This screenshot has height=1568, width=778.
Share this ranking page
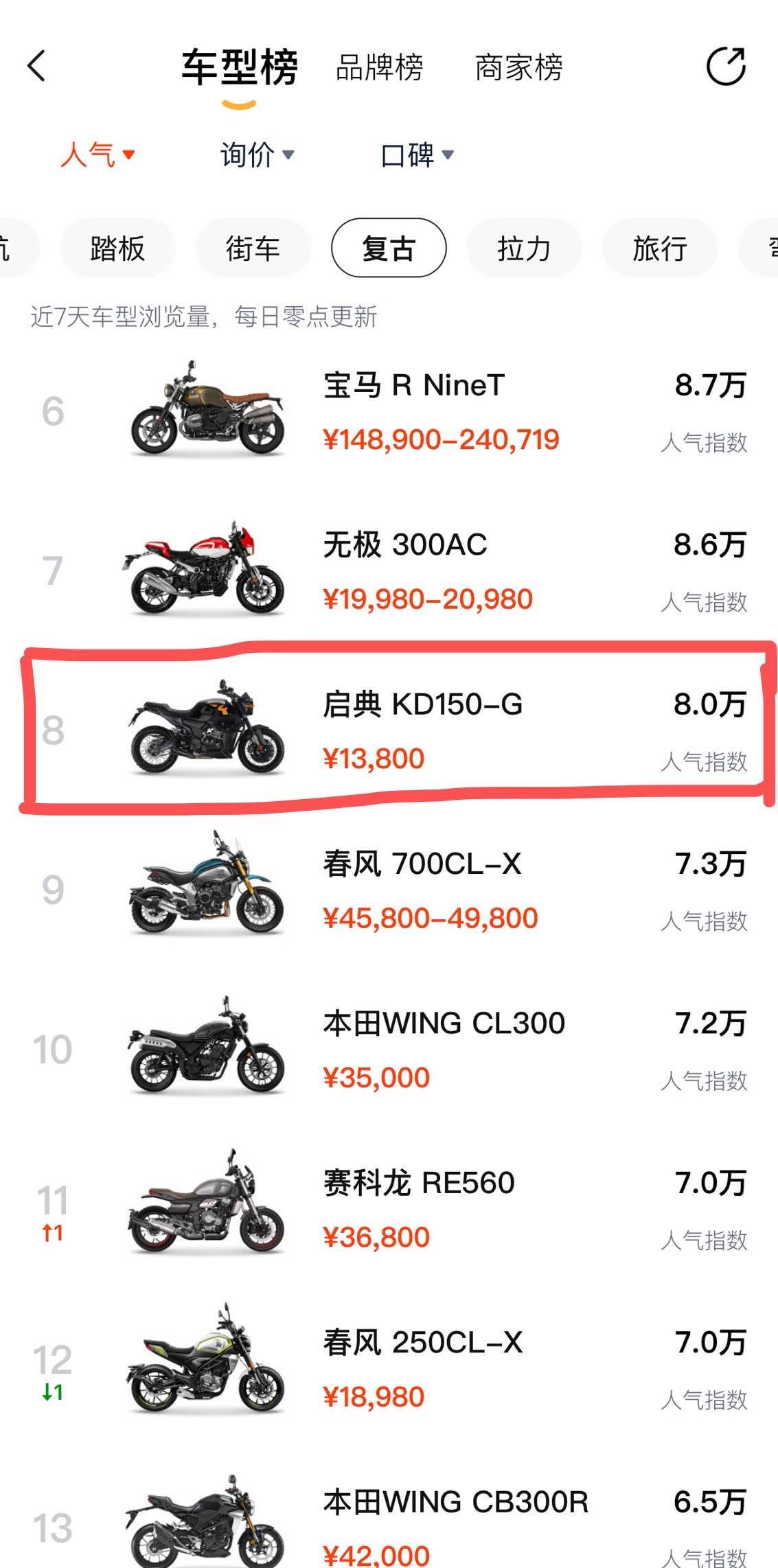click(726, 67)
